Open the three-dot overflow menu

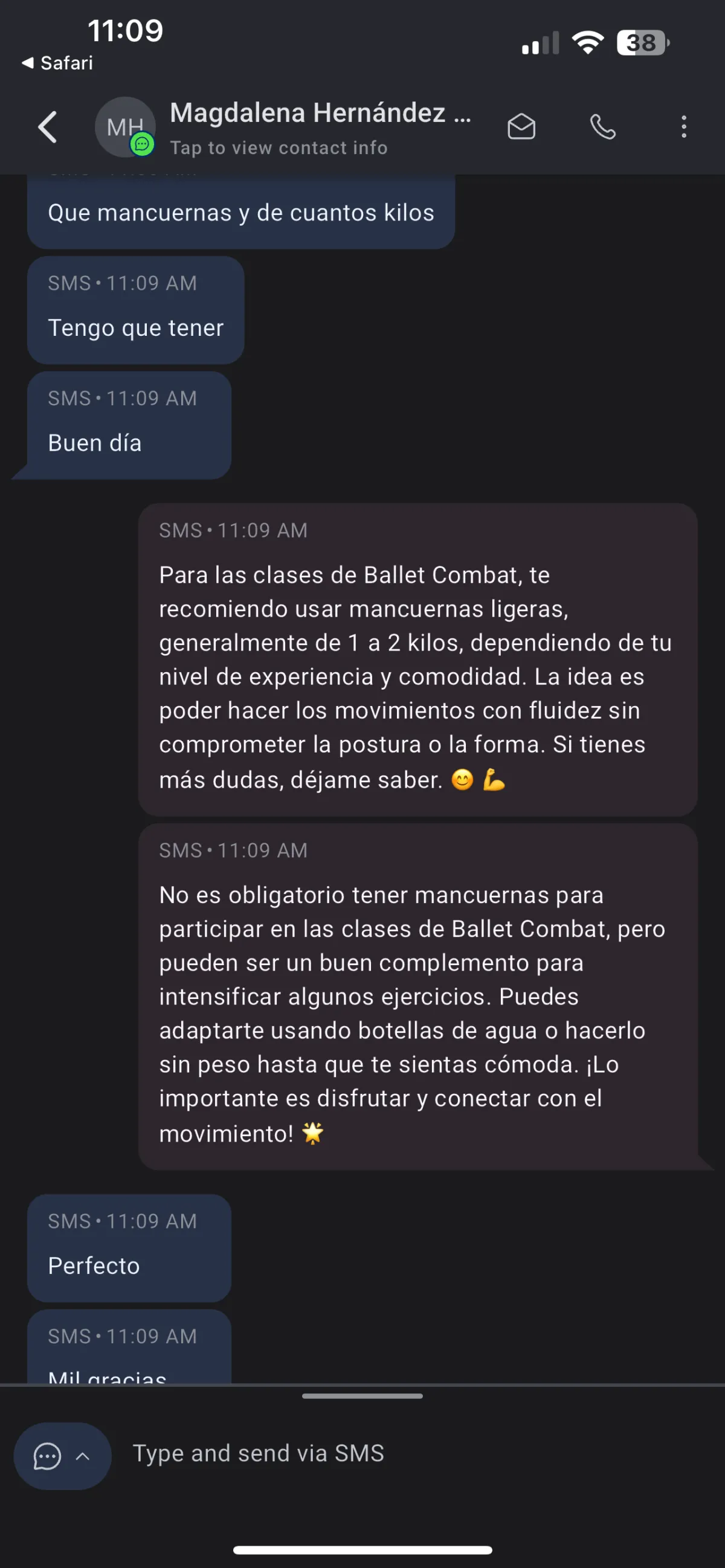click(683, 127)
